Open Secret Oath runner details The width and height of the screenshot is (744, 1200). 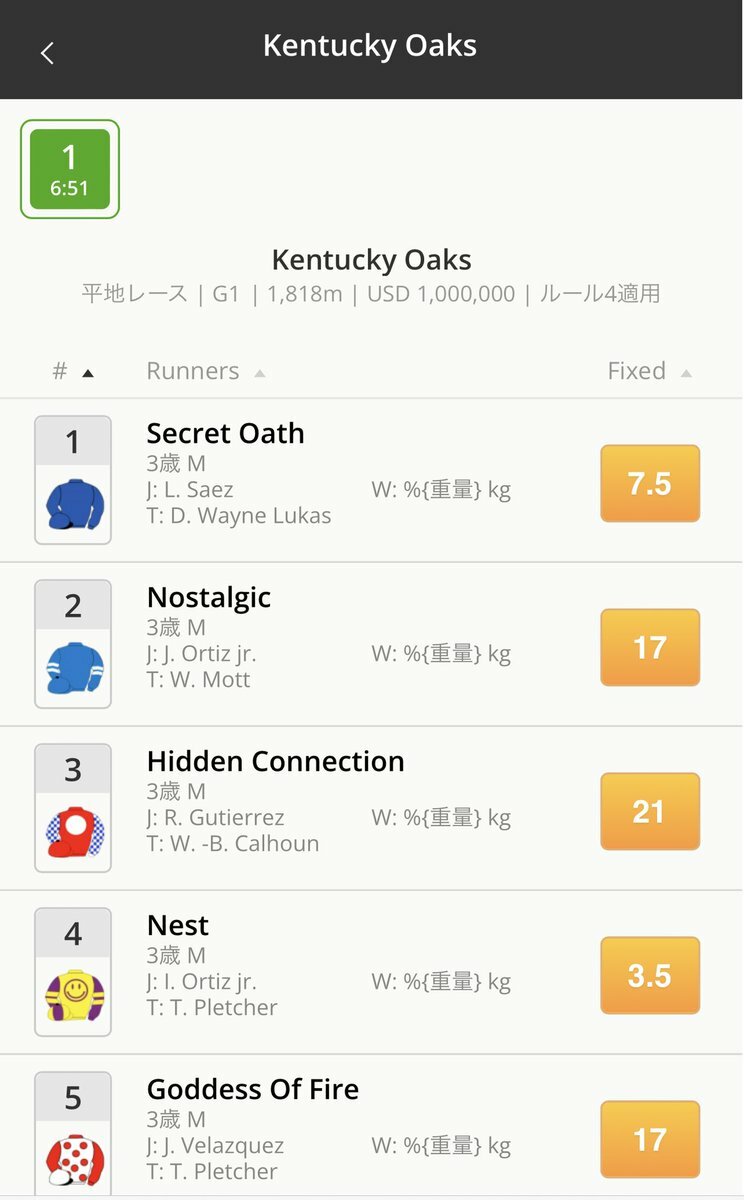(x=372, y=481)
